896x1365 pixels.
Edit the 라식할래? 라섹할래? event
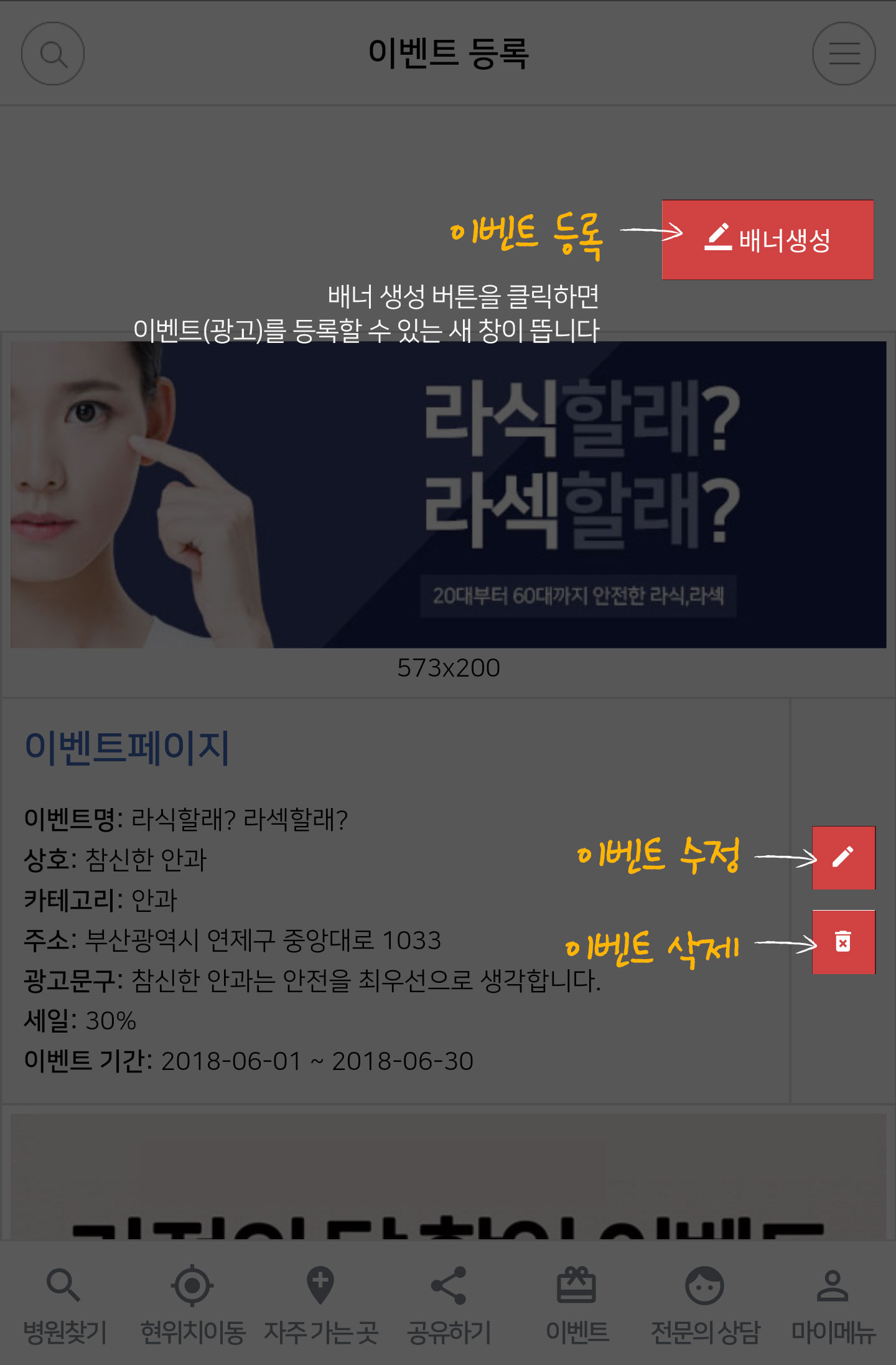[x=843, y=858]
